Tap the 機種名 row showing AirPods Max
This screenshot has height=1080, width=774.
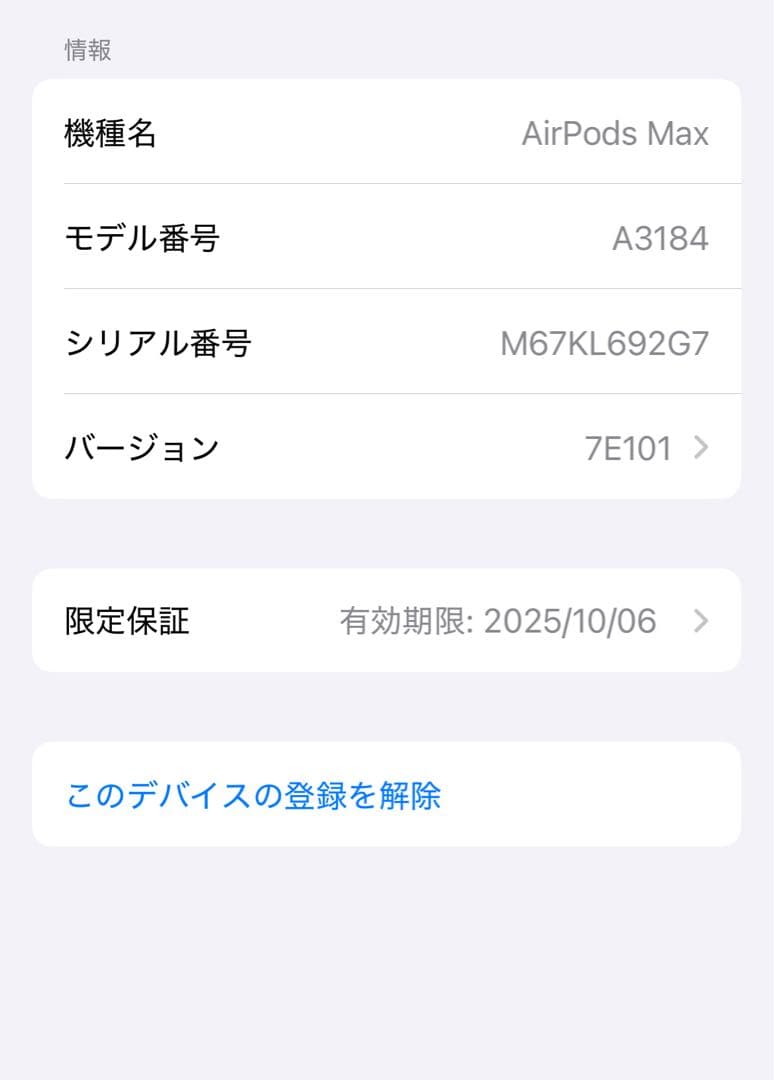387,132
